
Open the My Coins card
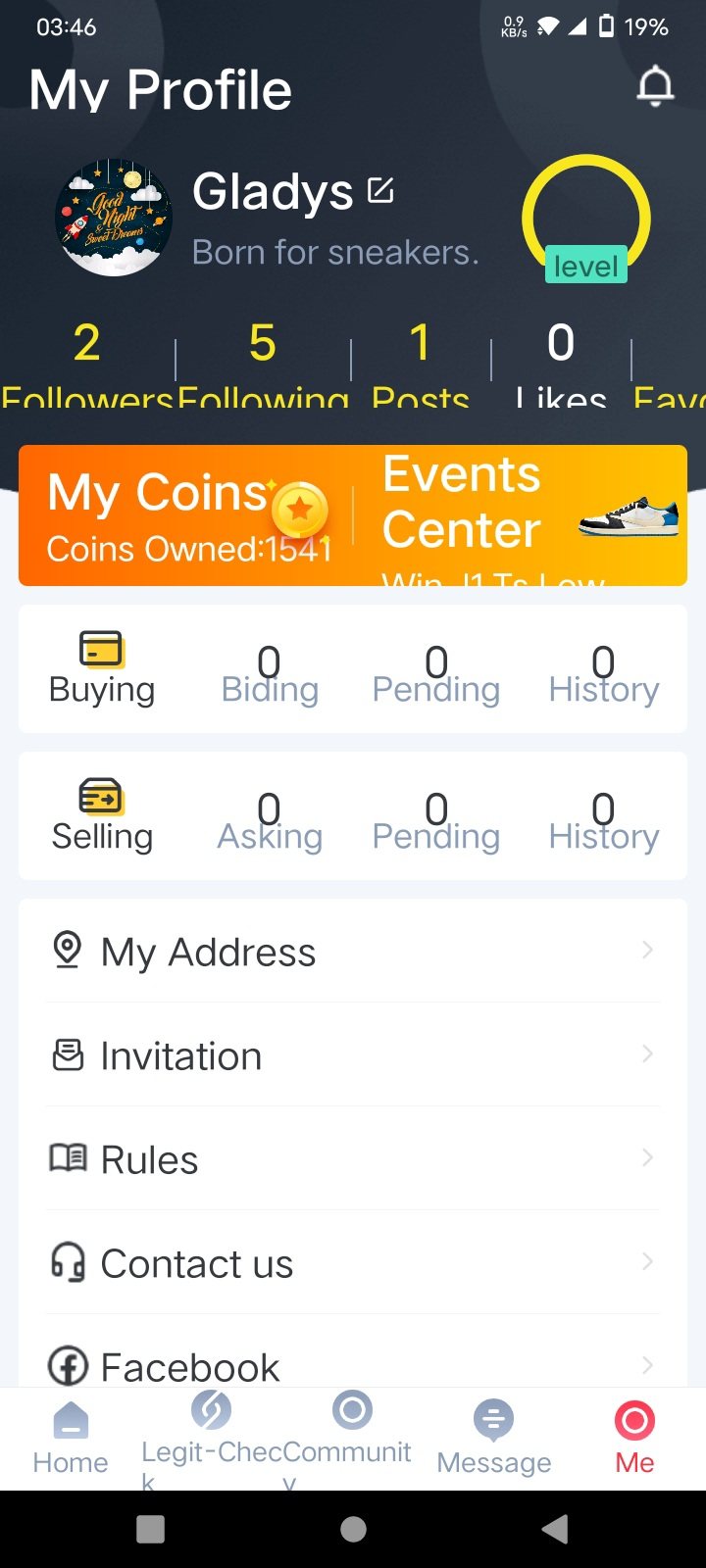(x=186, y=516)
